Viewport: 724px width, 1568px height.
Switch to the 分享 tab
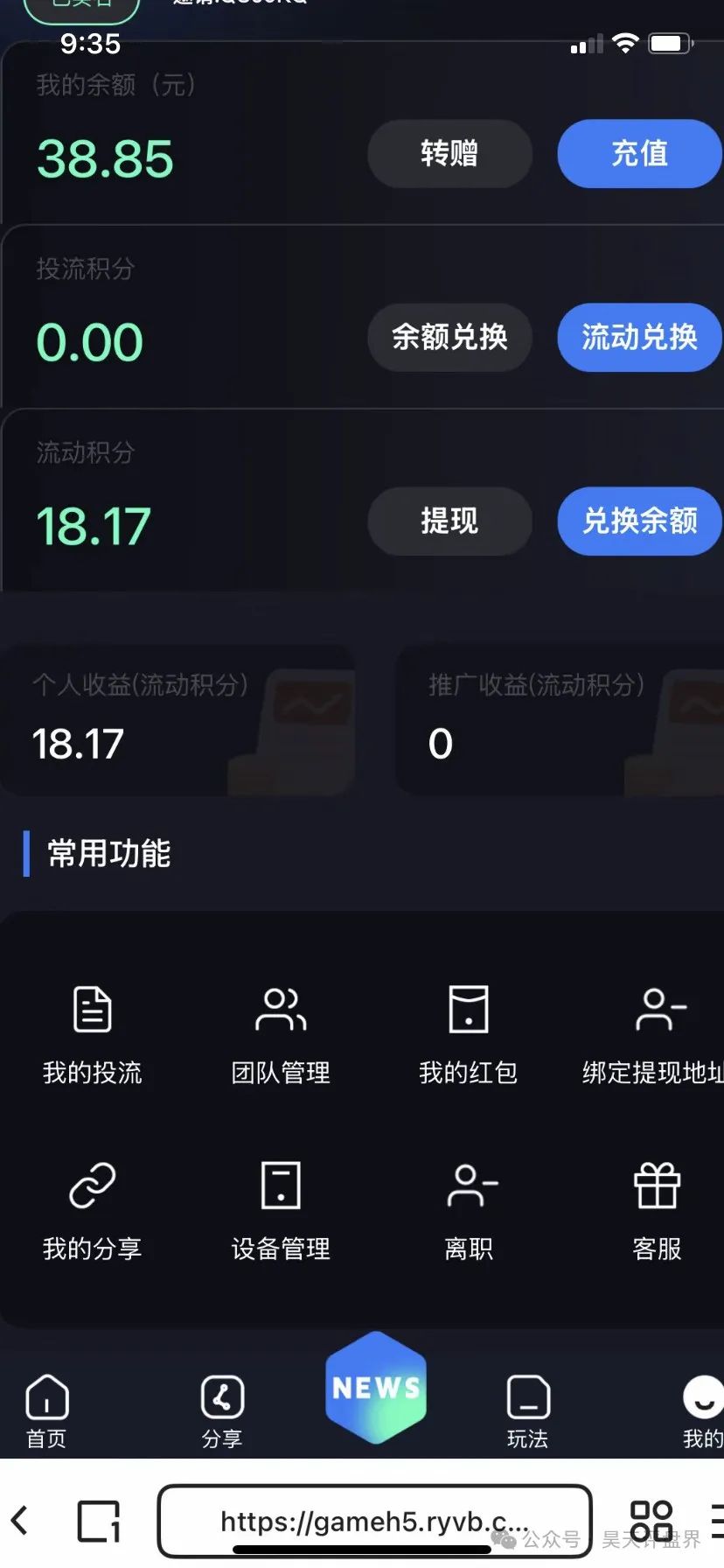tap(222, 1410)
